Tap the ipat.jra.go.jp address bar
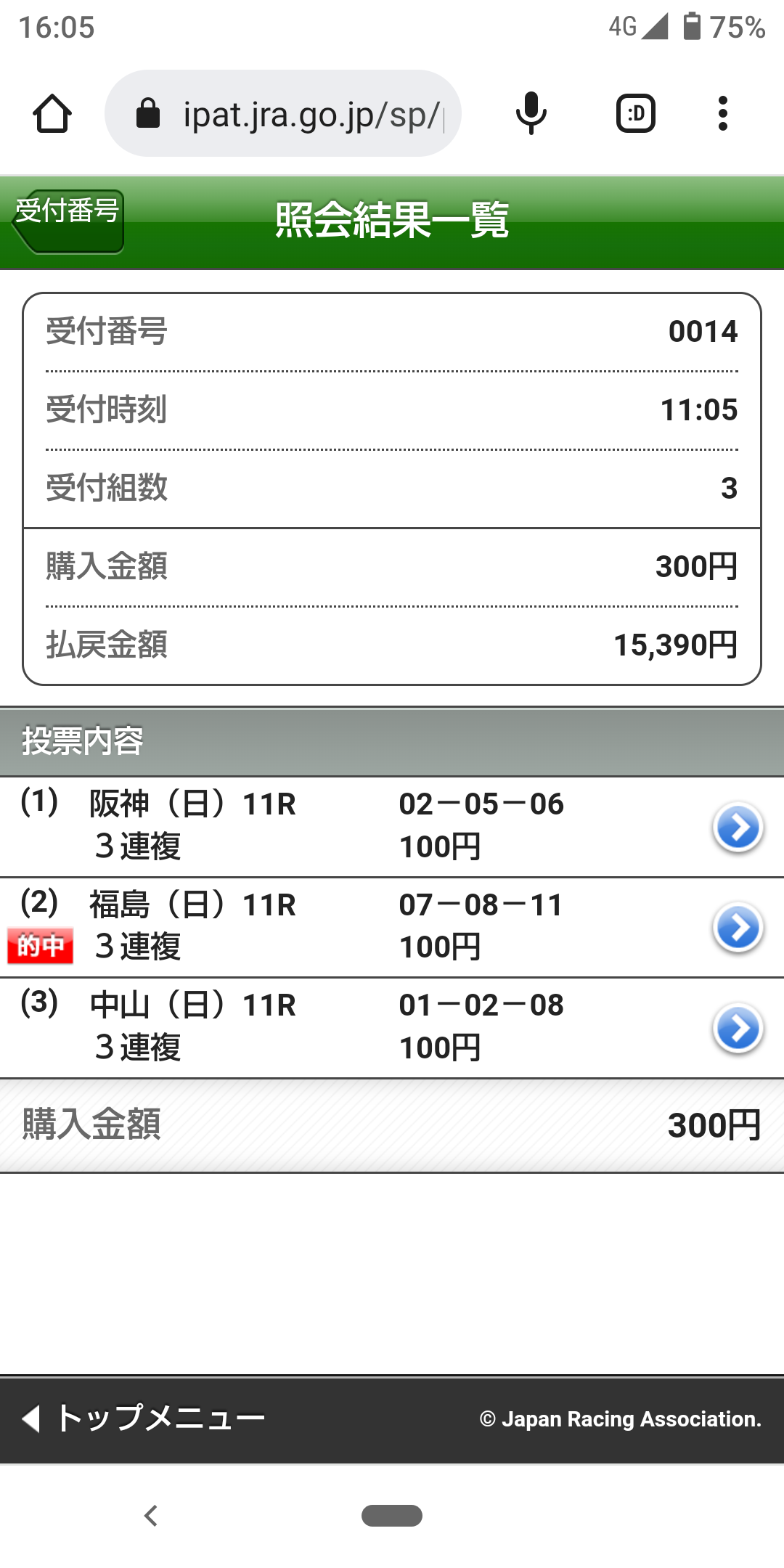 (x=290, y=114)
